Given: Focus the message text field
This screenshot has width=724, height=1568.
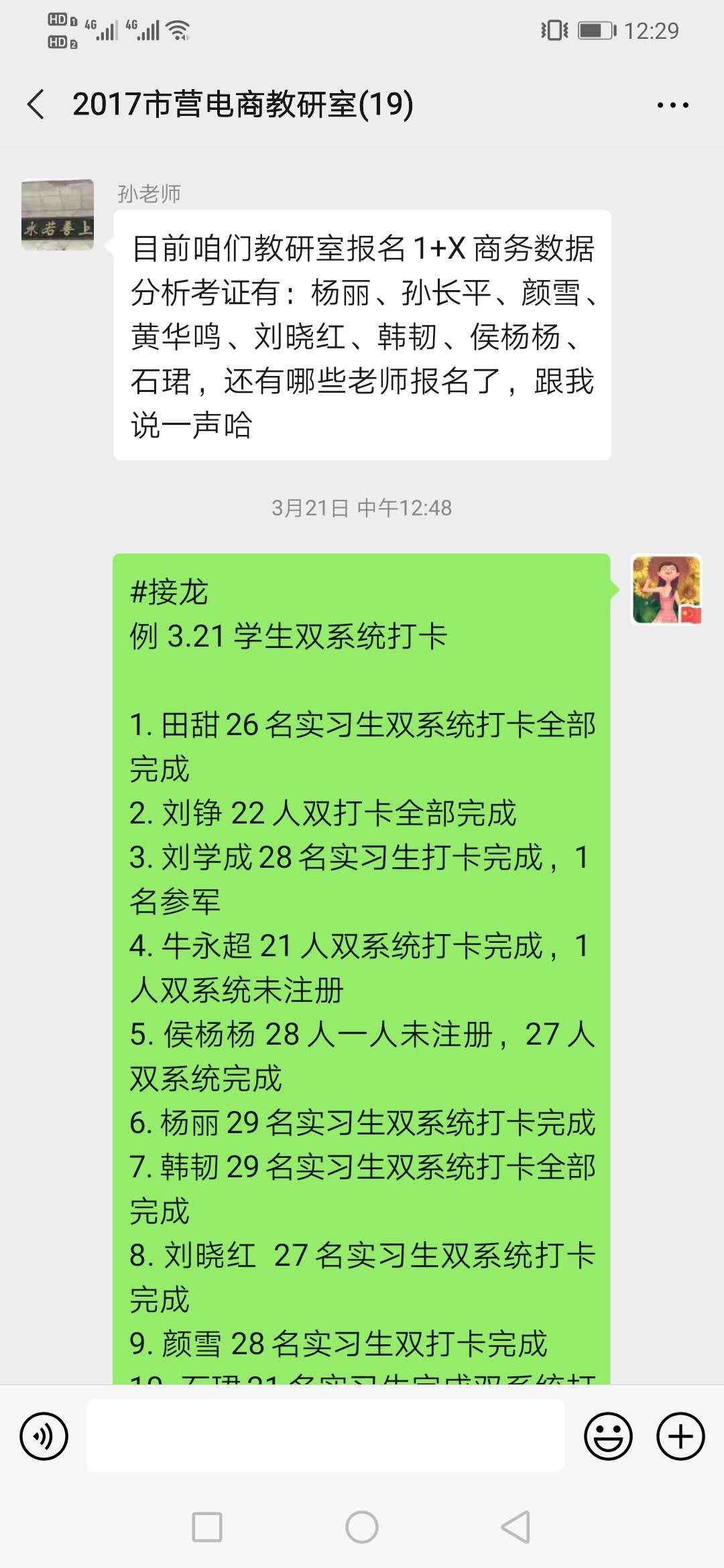Looking at the screenshot, I should (326, 1436).
